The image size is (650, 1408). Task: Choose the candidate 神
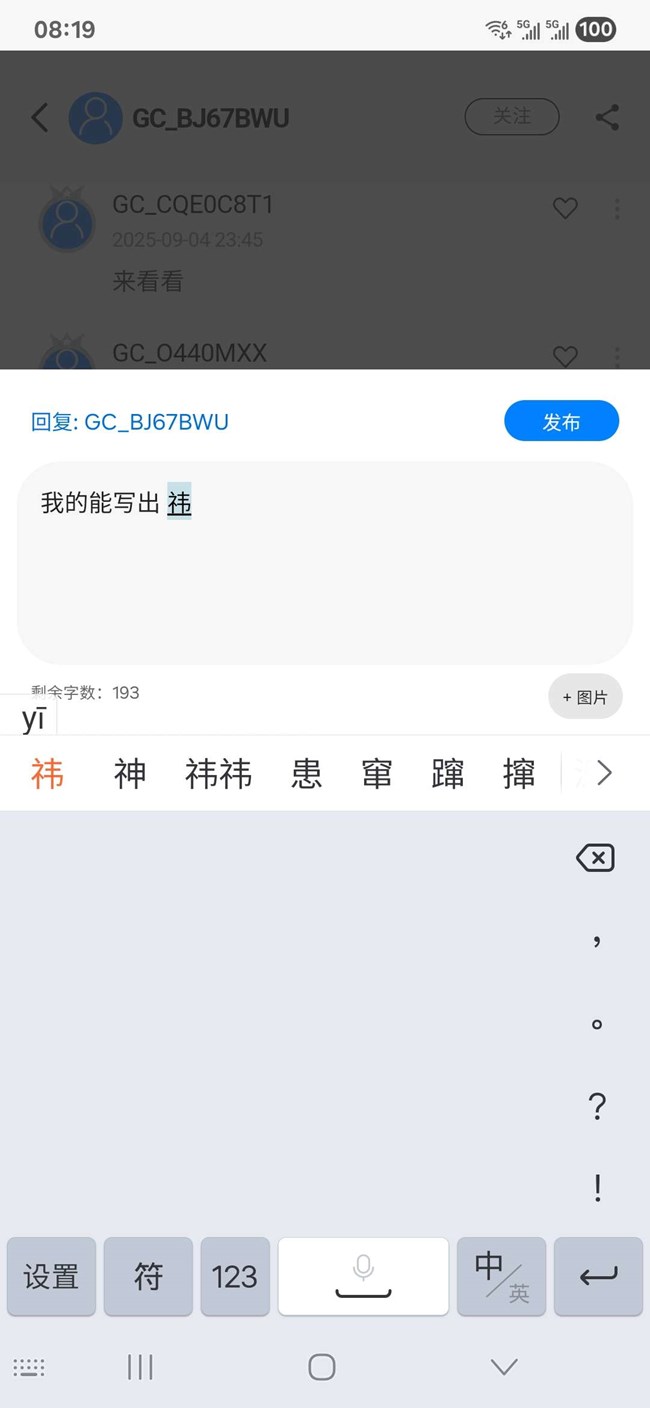pos(130,774)
